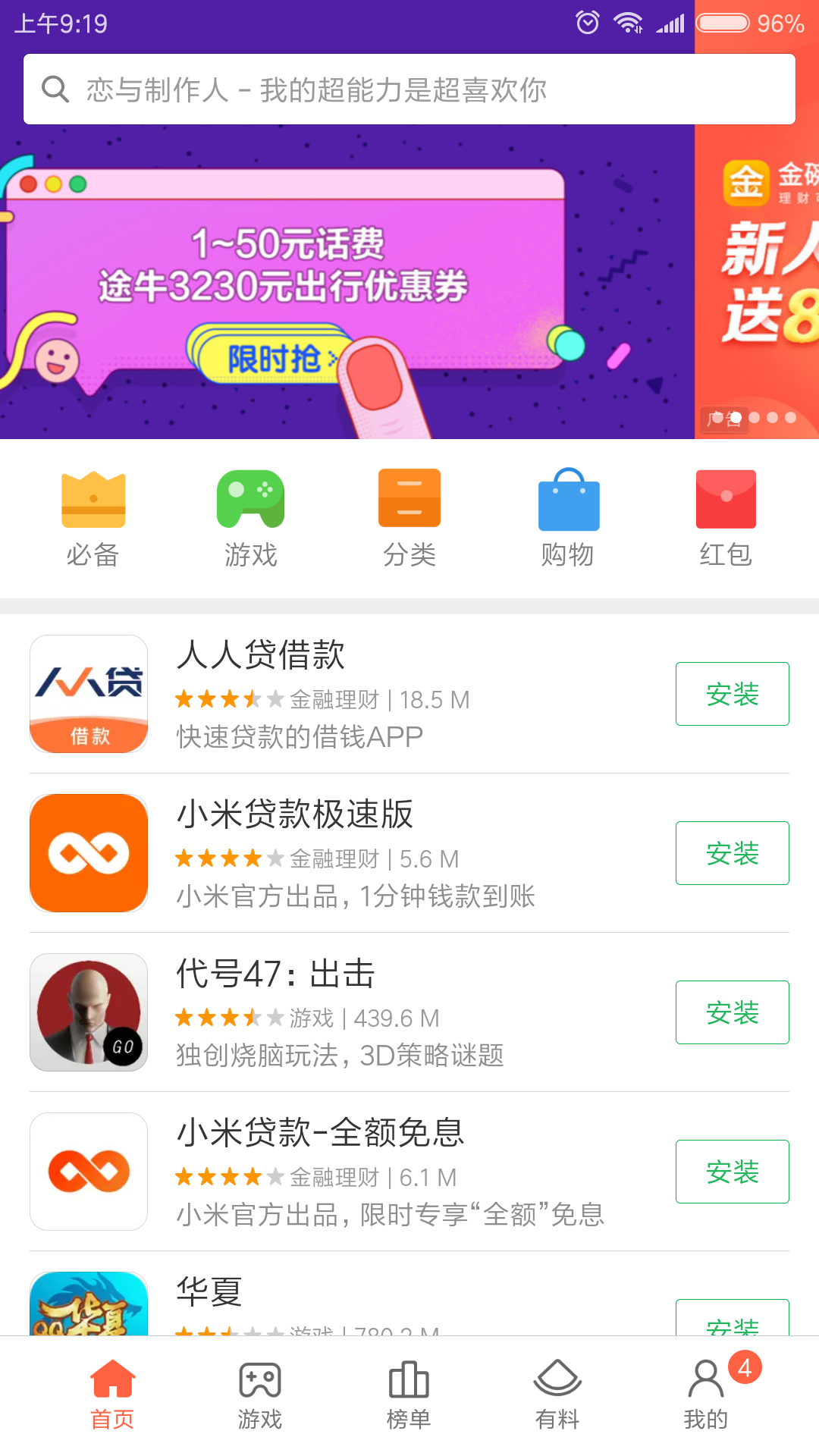Install 小米贷款-全额免息

[x=731, y=1171]
